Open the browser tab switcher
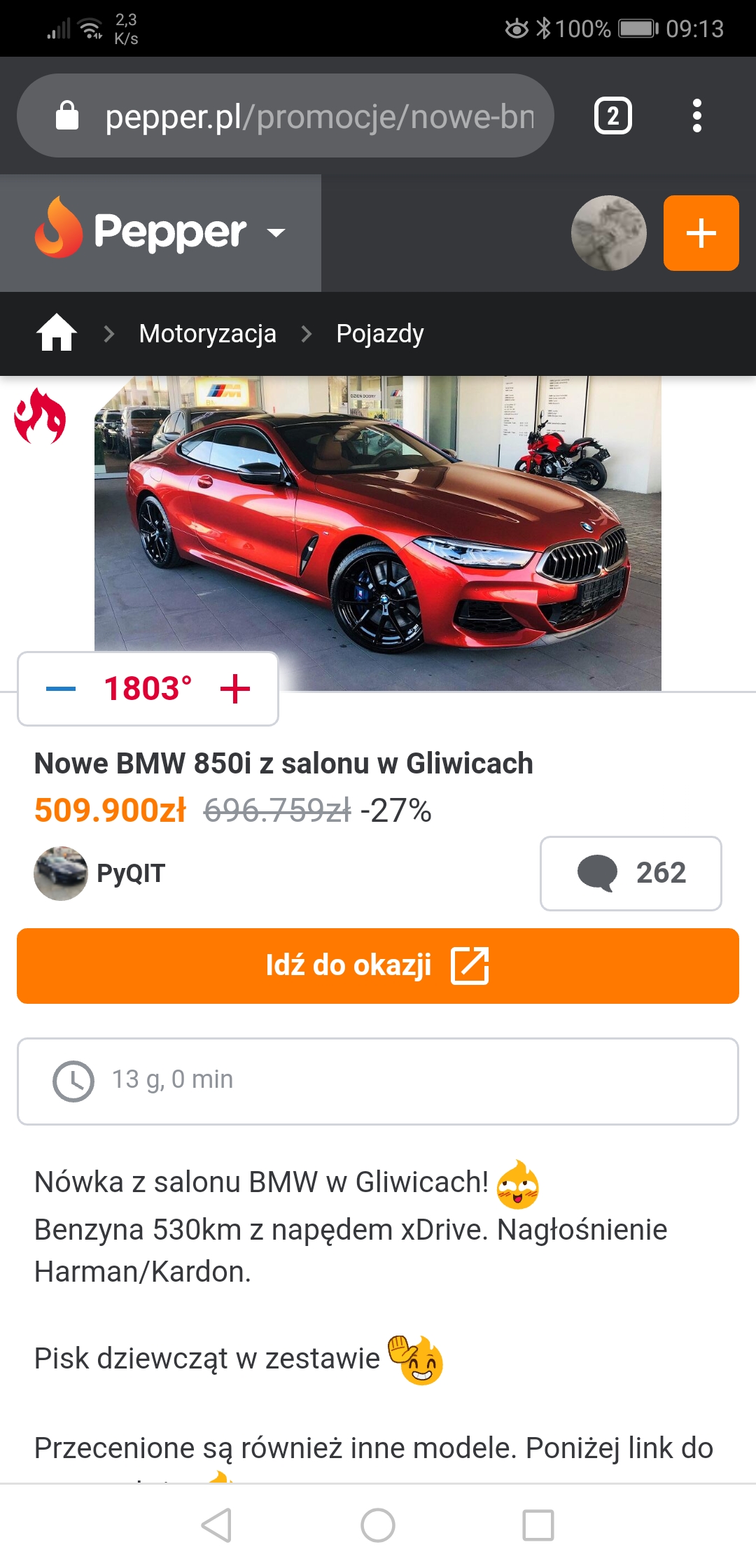This screenshot has height=1568, width=756. (x=612, y=116)
